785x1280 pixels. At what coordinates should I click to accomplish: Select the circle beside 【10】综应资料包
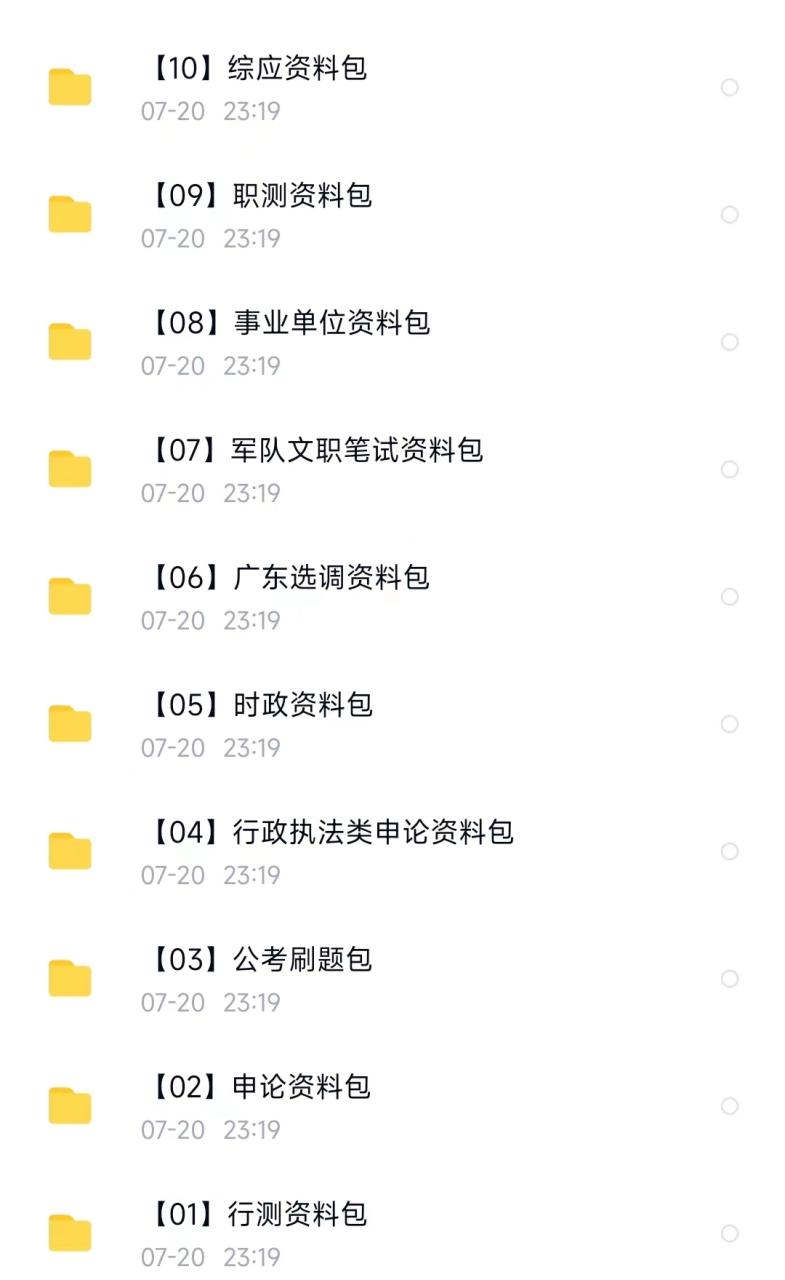(730, 88)
